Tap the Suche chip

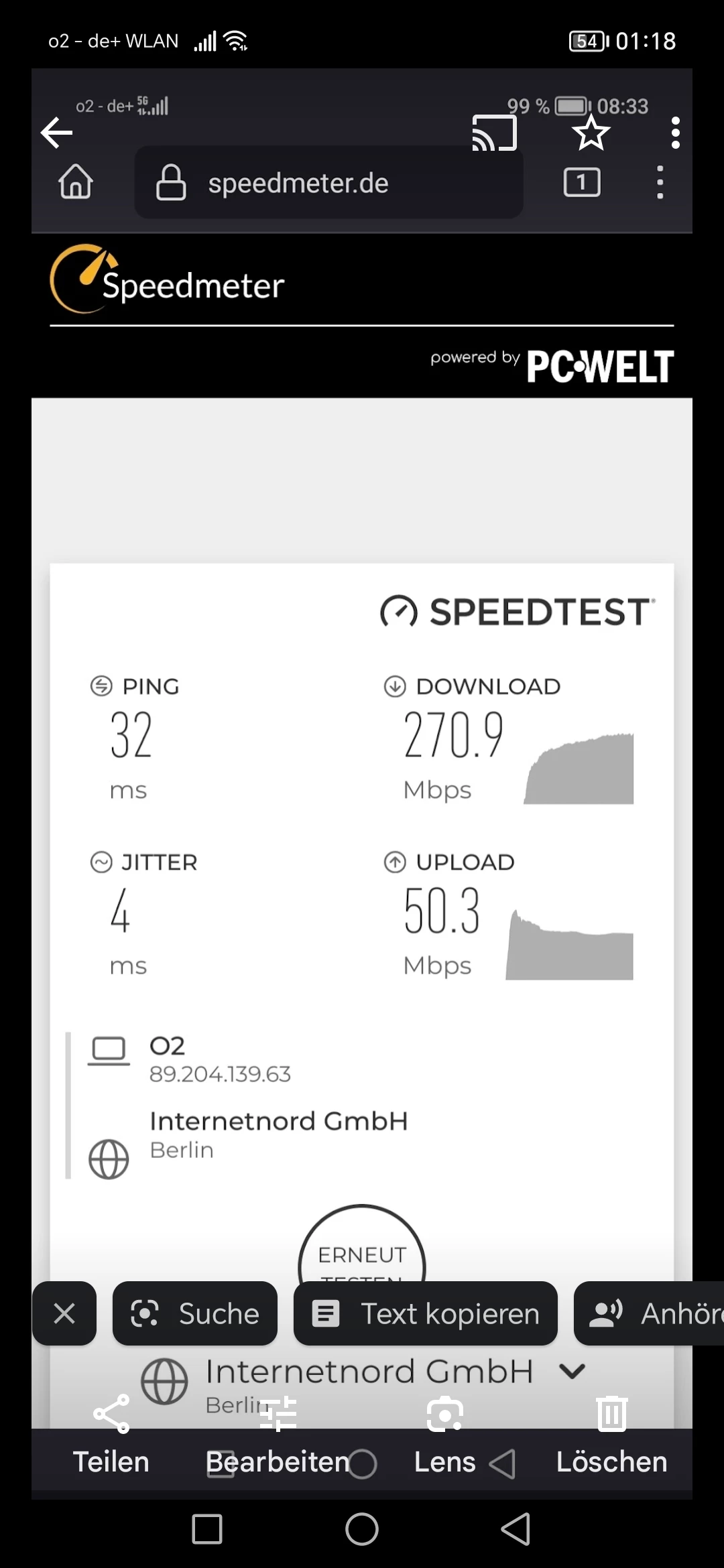pos(195,1313)
